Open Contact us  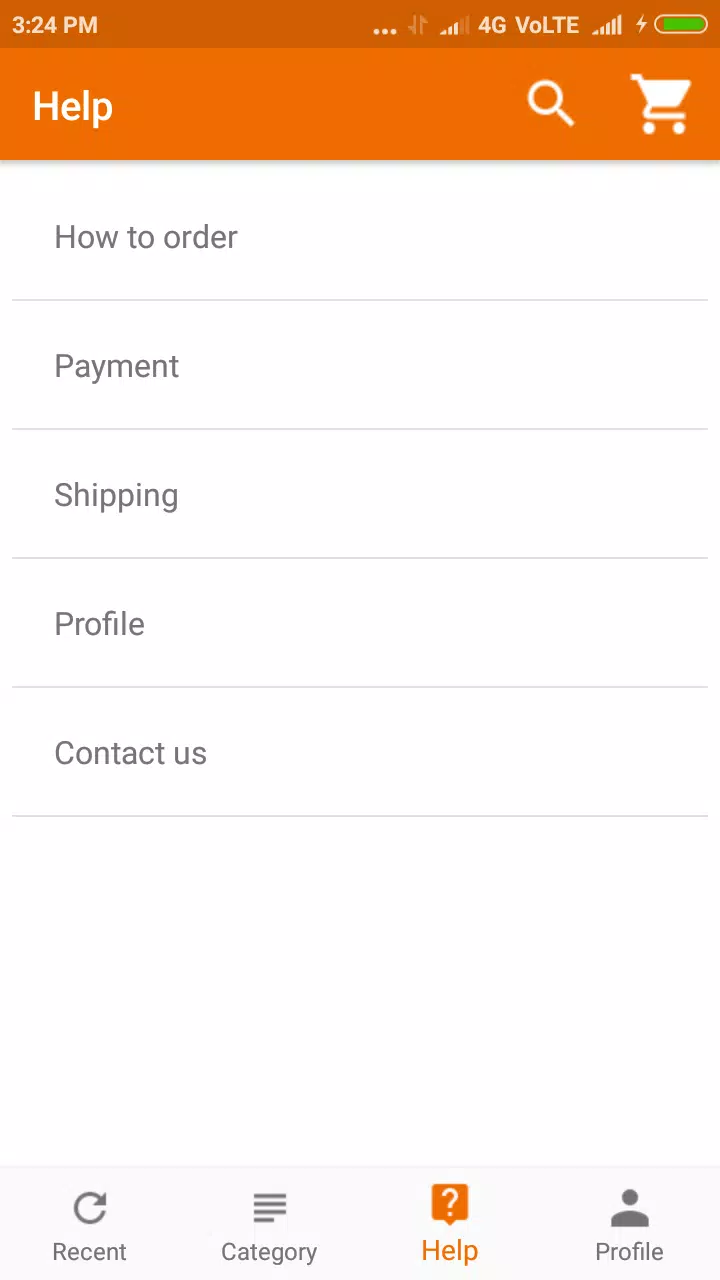(360, 752)
